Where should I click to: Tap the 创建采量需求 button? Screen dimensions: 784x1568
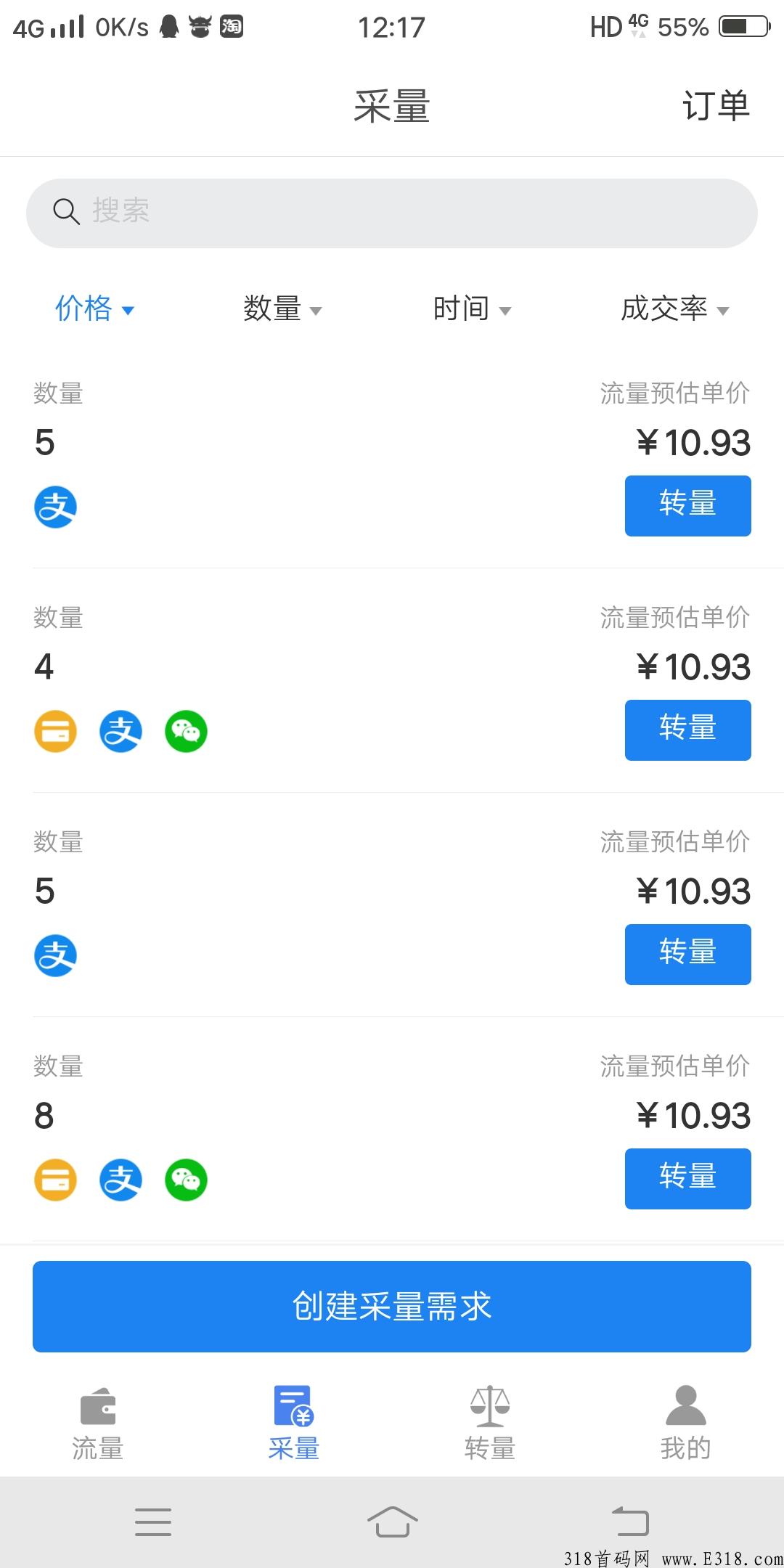[392, 1306]
